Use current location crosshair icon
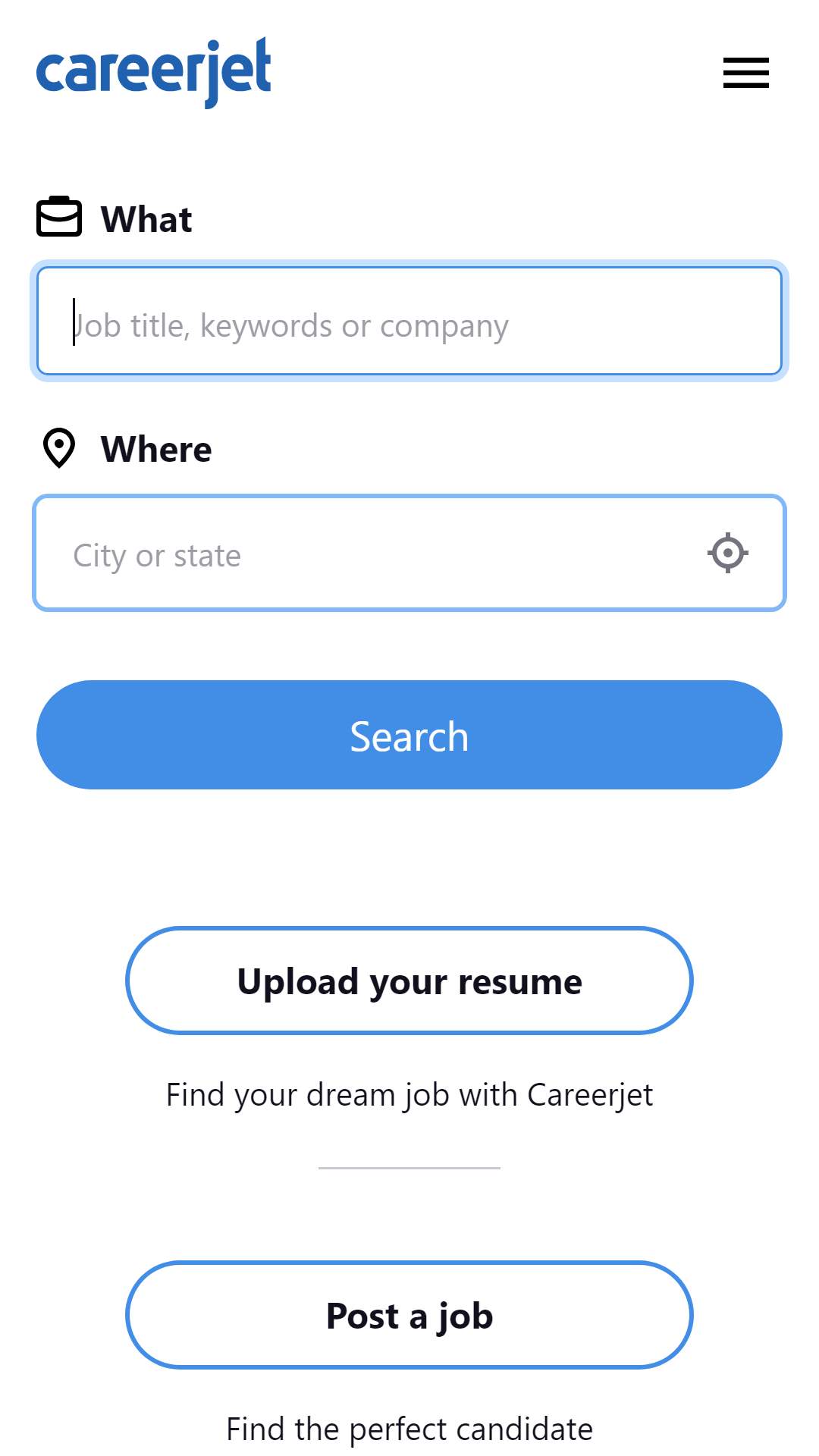The width and height of the screenshot is (819, 1456). point(728,553)
